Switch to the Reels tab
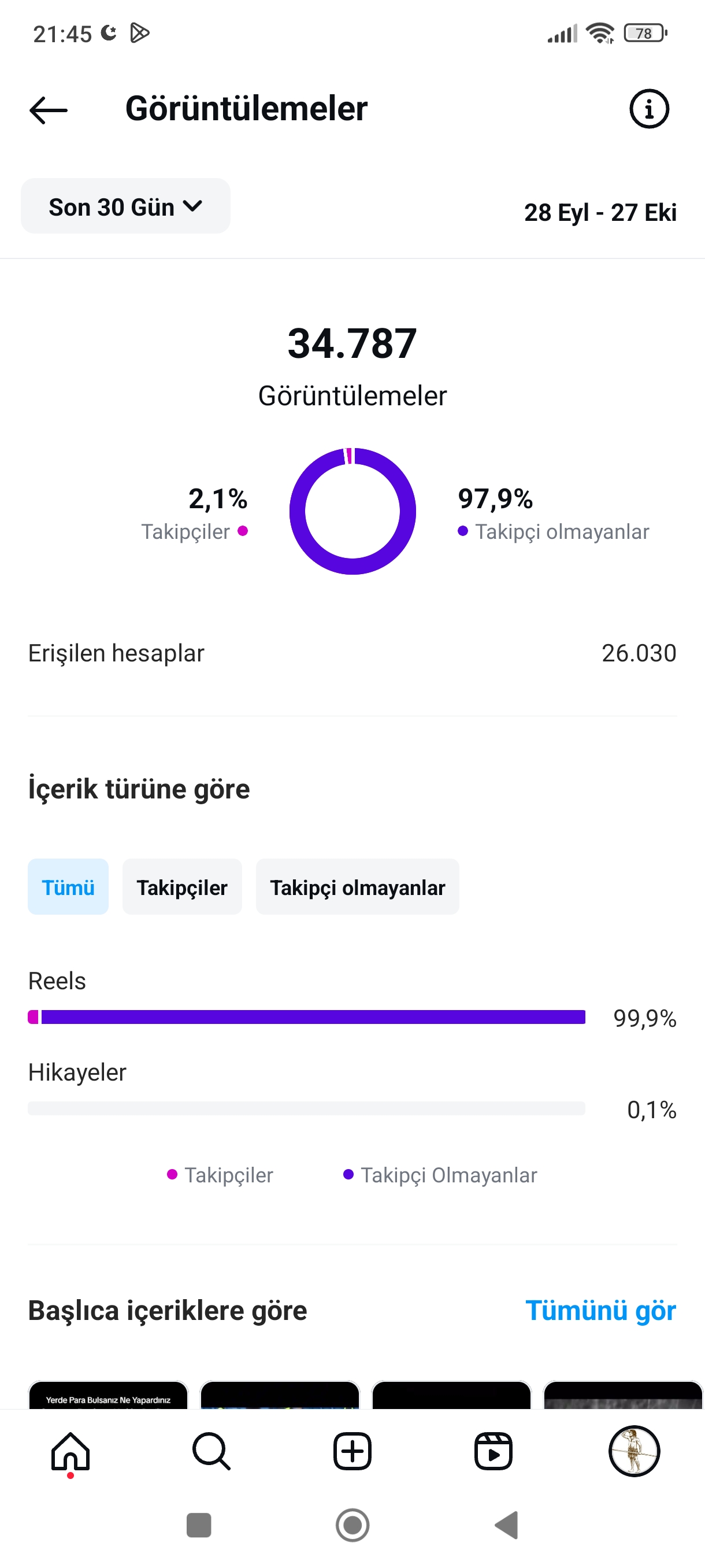This screenshot has width=705, height=1568. 493,1452
